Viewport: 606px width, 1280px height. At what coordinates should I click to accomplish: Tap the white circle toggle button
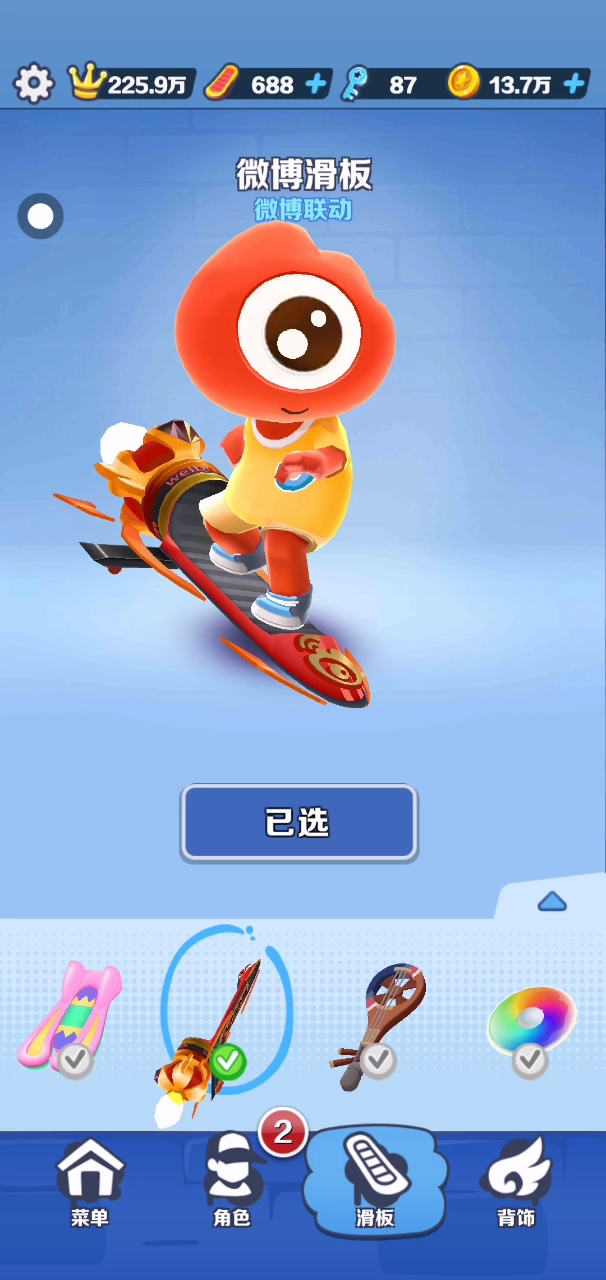(x=41, y=216)
